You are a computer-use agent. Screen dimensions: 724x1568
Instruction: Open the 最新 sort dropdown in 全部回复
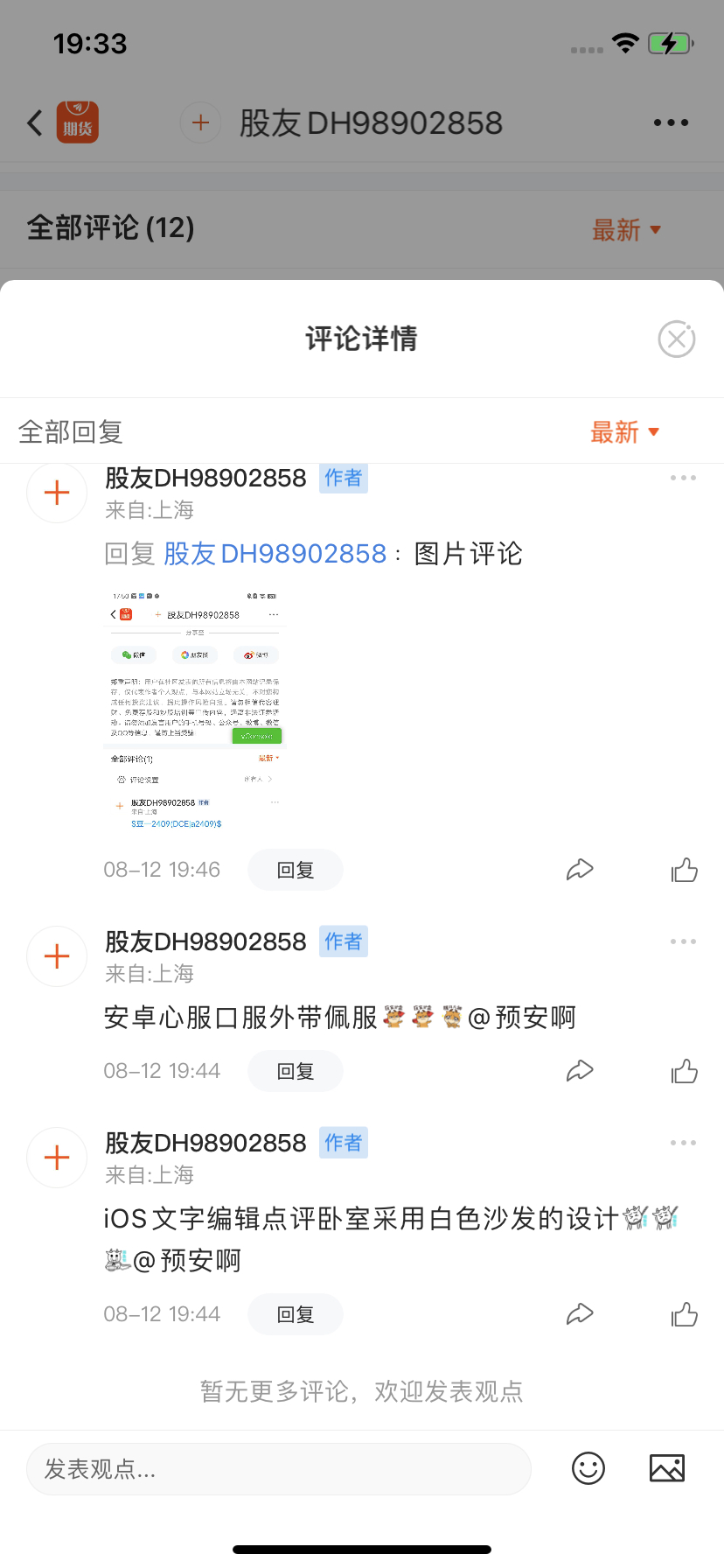(624, 432)
